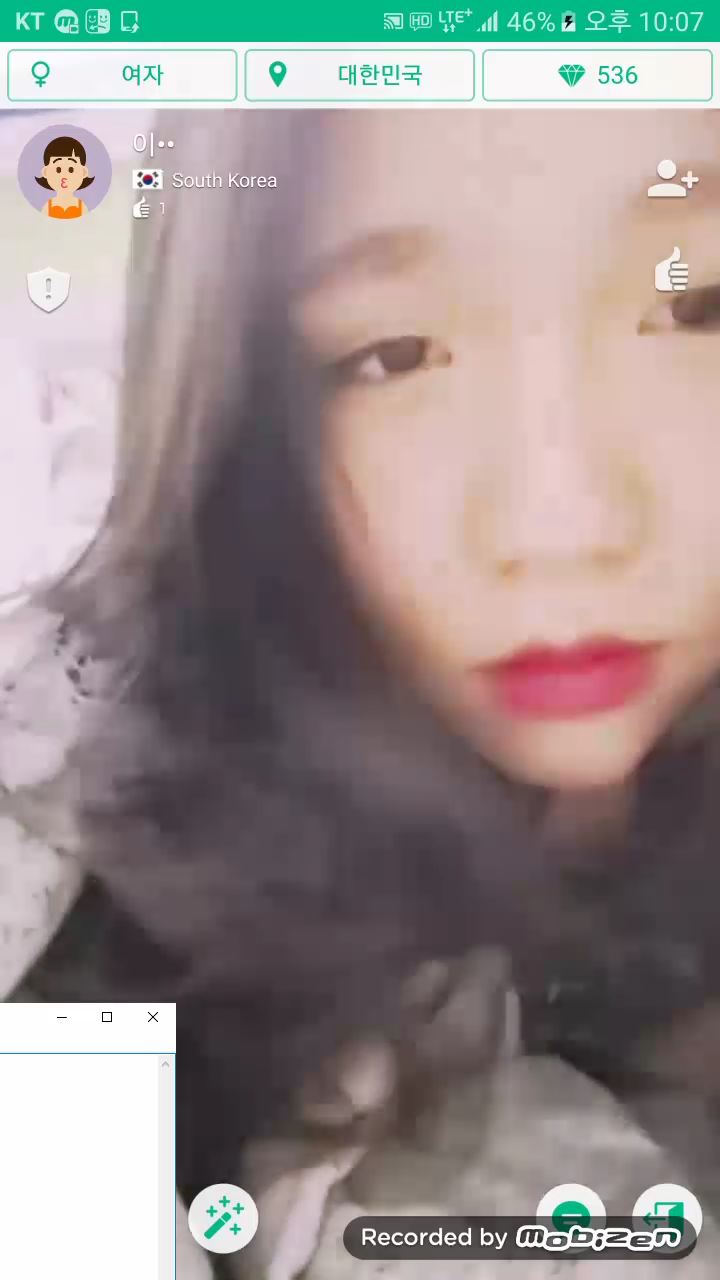Open the 여자 gender filter
Screen dimensions: 720x1280
click(122, 75)
